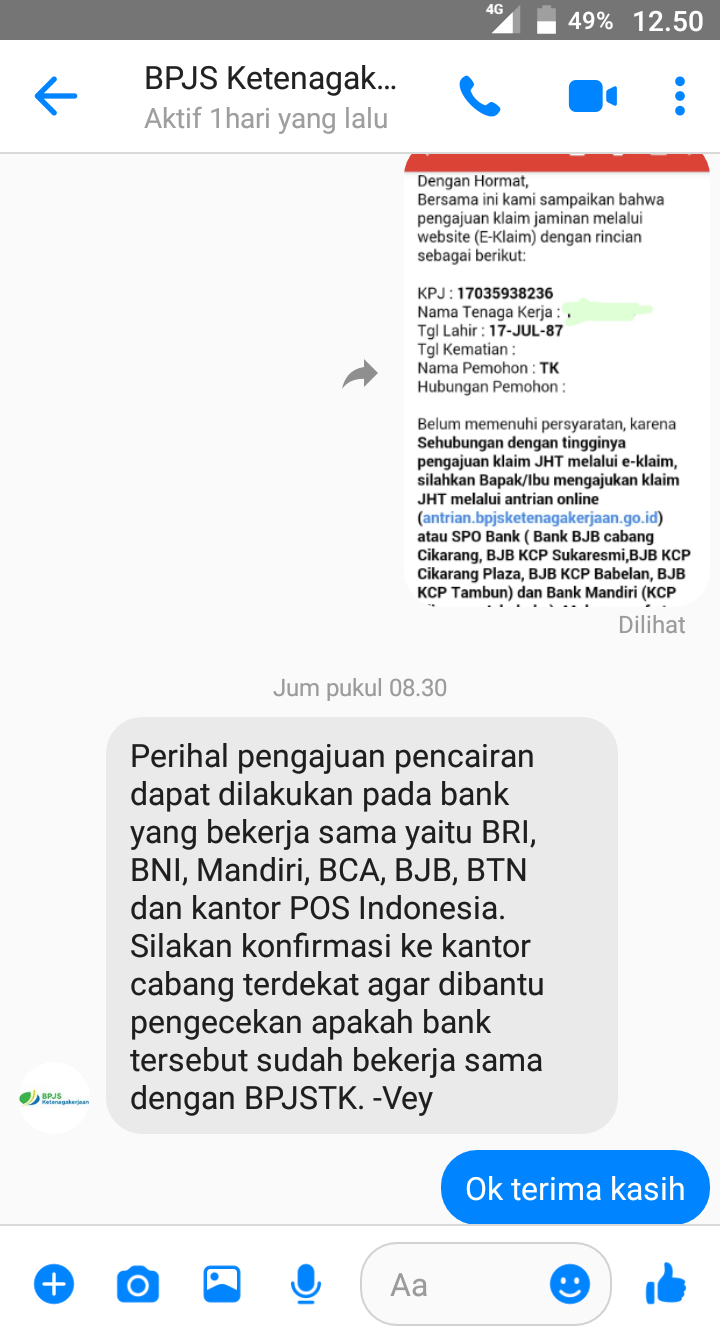Viewport: 720px width, 1328px height.
Task: Open the sent E-Klaim screenshot image
Action: 556,380
